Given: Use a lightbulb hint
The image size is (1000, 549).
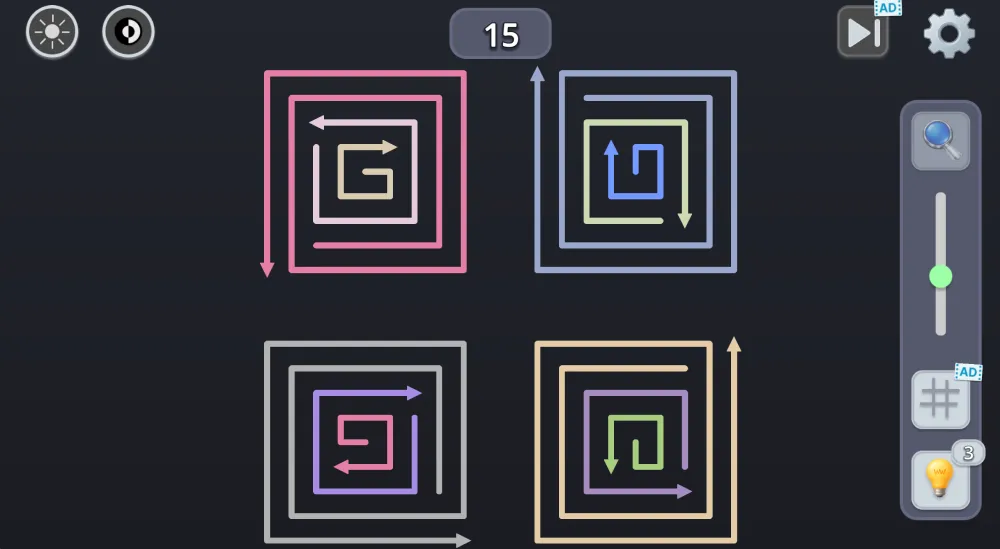Looking at the screenshot, I should 940,480.
